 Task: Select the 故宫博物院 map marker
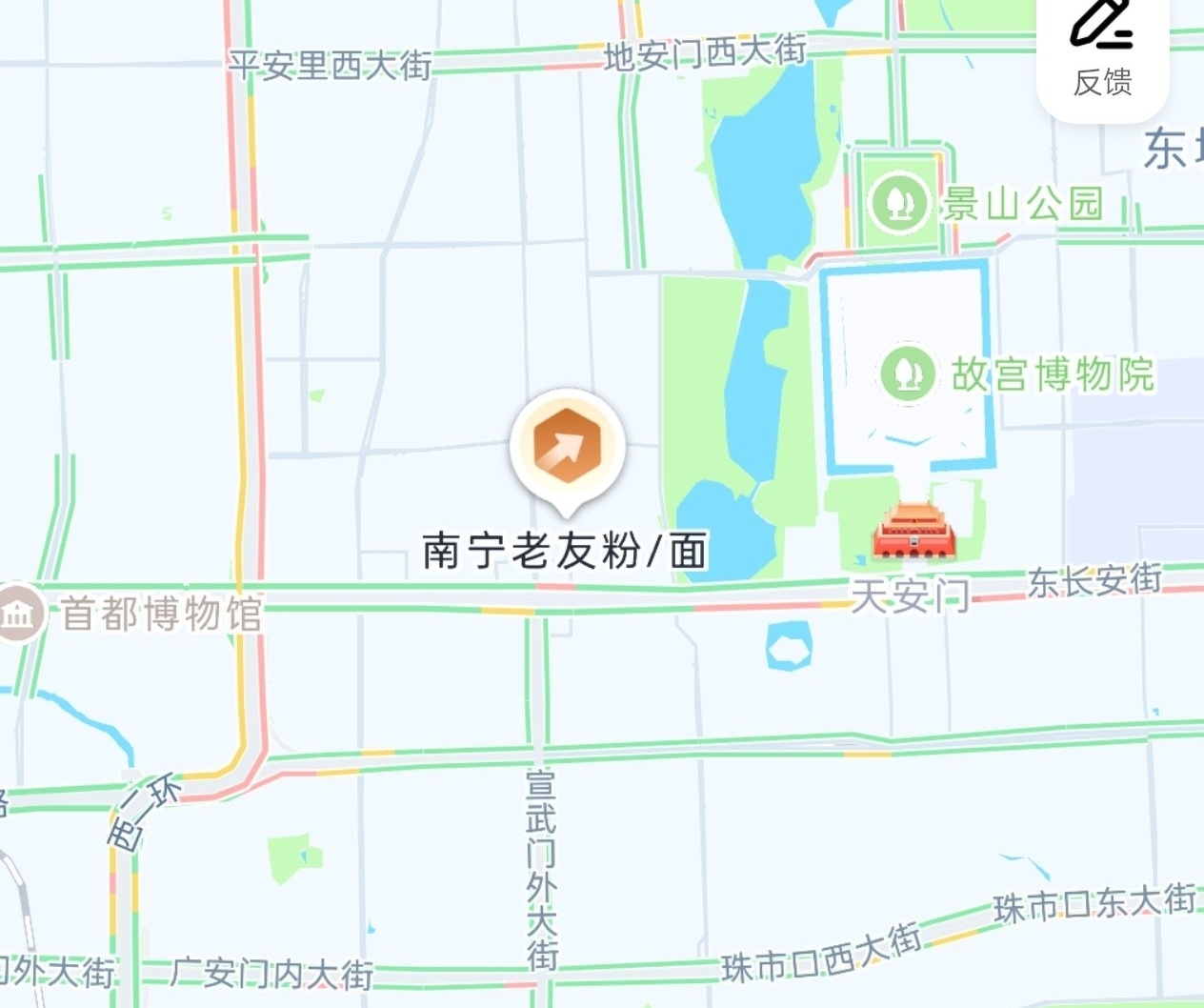907,373
